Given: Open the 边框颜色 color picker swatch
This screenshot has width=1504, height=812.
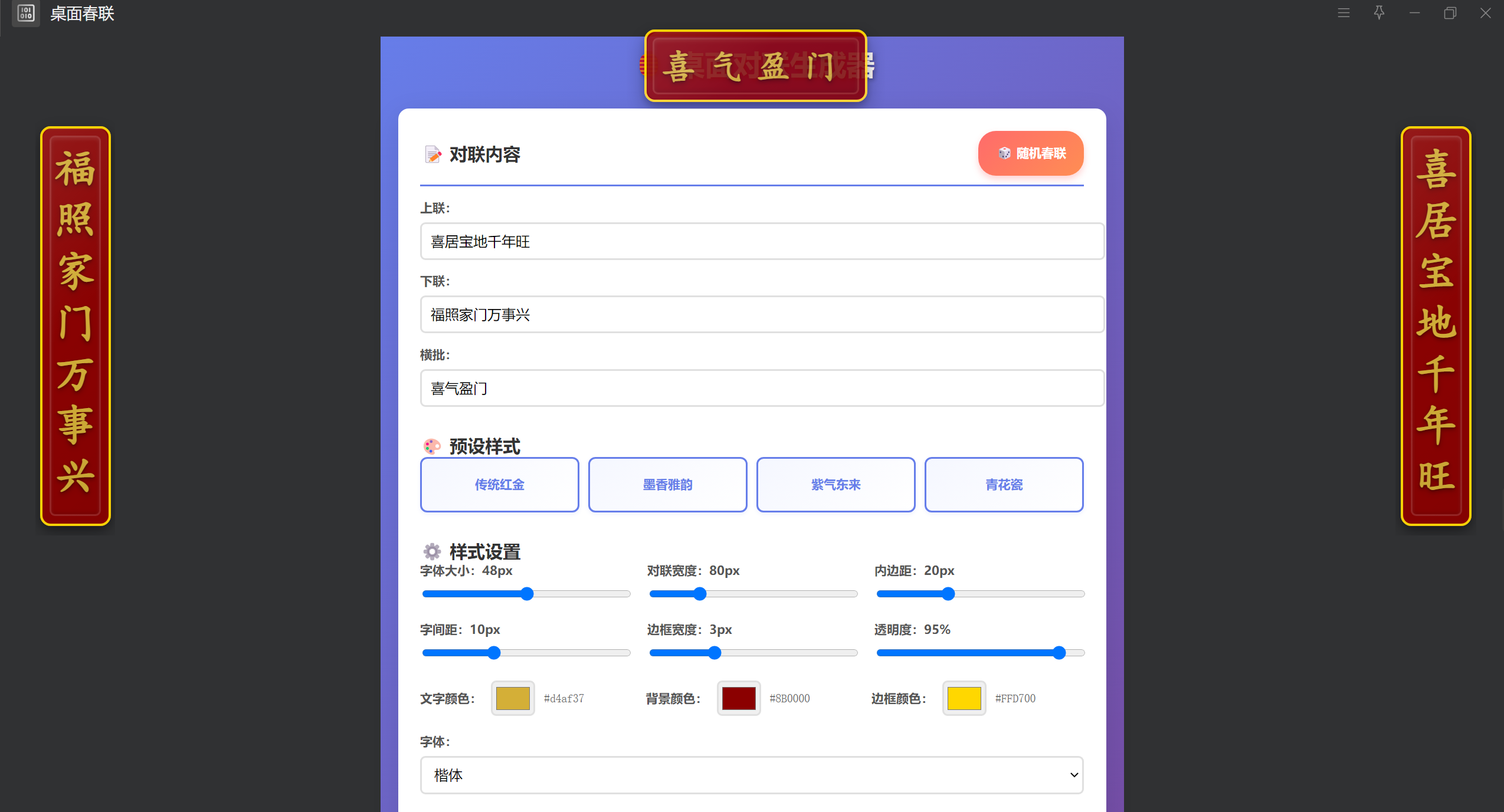Looking at the screenshot, I should coord(964,698).
